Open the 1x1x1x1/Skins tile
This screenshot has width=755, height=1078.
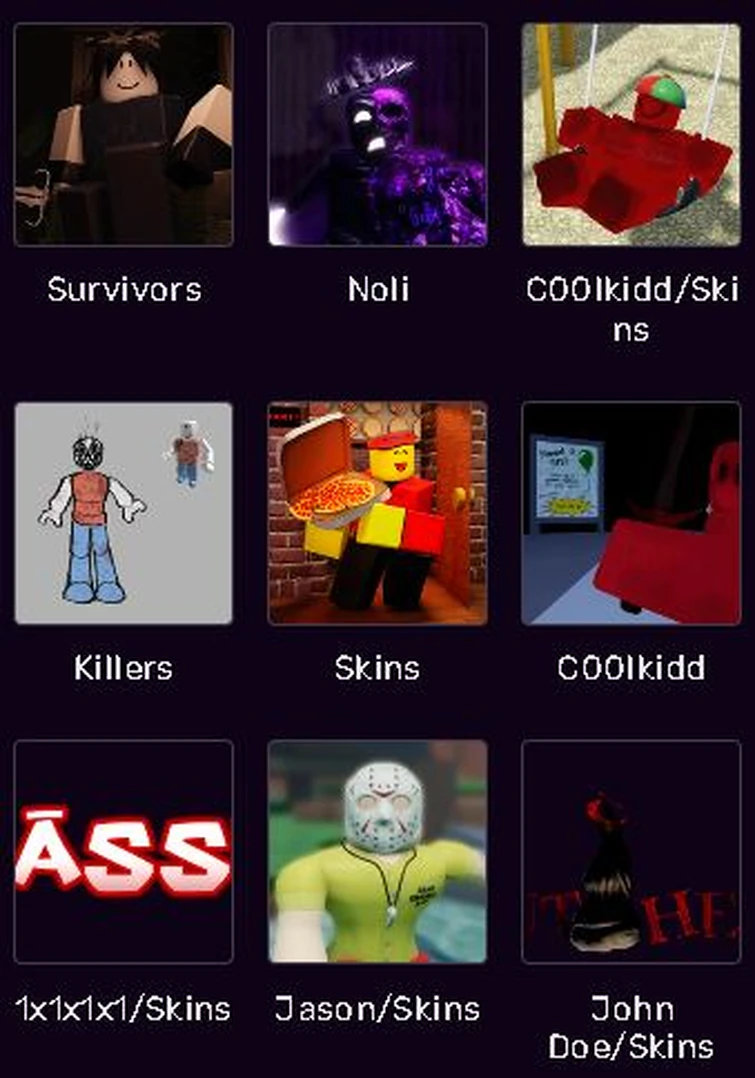pos(124,852)
